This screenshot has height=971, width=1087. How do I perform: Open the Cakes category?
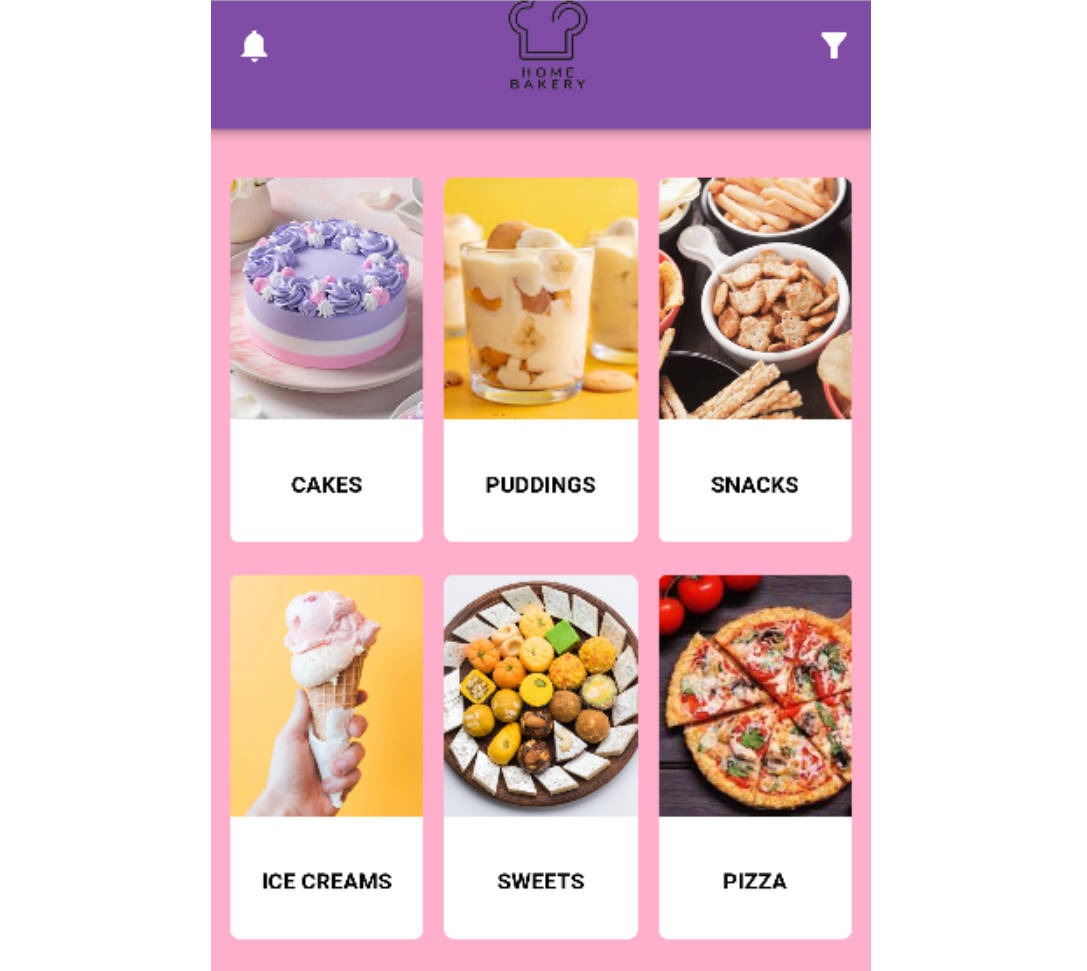point(326,360)
